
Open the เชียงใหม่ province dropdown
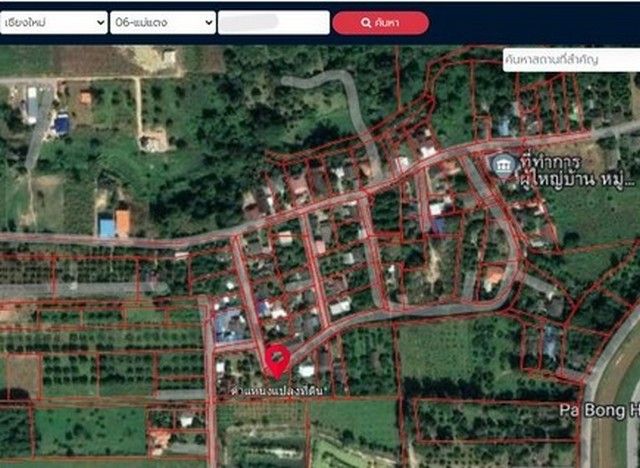(53, 22)
